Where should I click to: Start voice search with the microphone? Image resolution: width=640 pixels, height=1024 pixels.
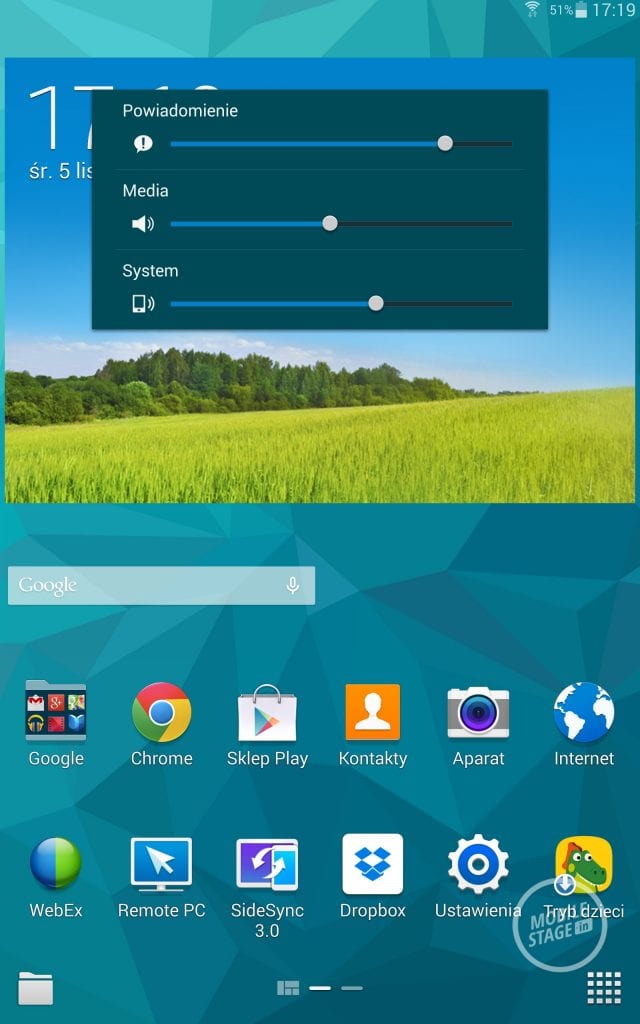click(x=292, y=585)
